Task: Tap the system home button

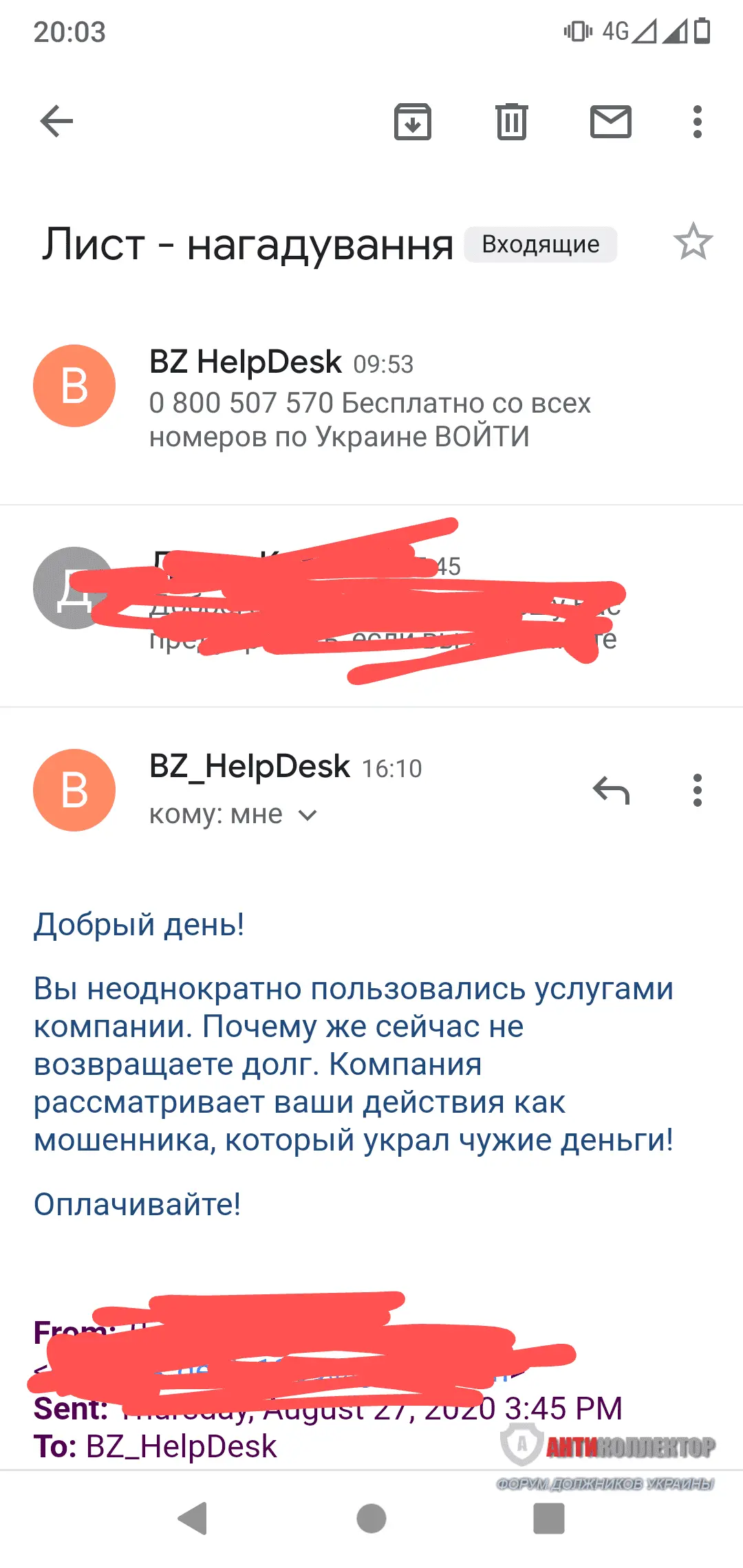Action: (371, 1518)
